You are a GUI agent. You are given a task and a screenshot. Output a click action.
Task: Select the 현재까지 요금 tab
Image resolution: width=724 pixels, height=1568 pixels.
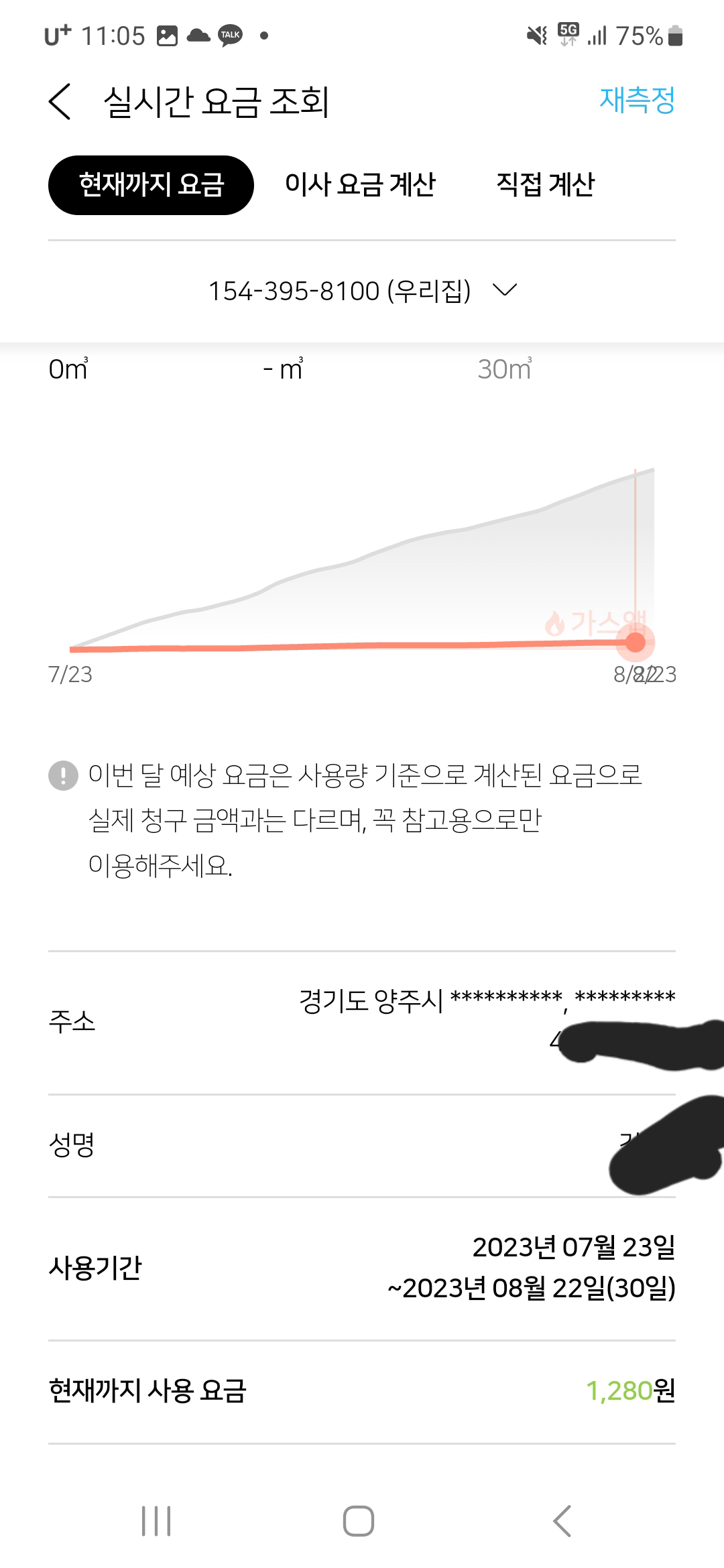pyautogui.click(x=151, y=185)
